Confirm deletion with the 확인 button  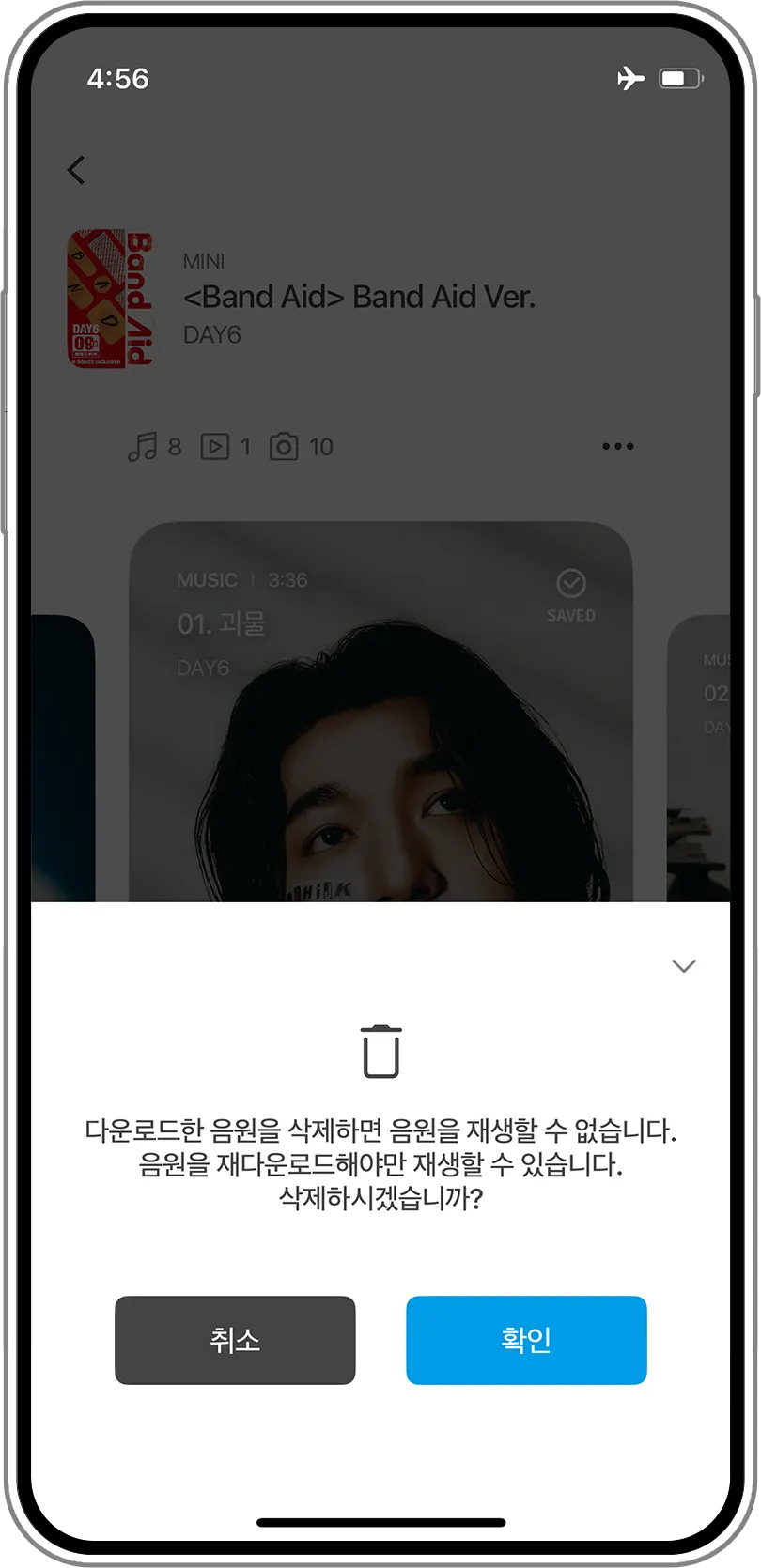coord(526,1340)
